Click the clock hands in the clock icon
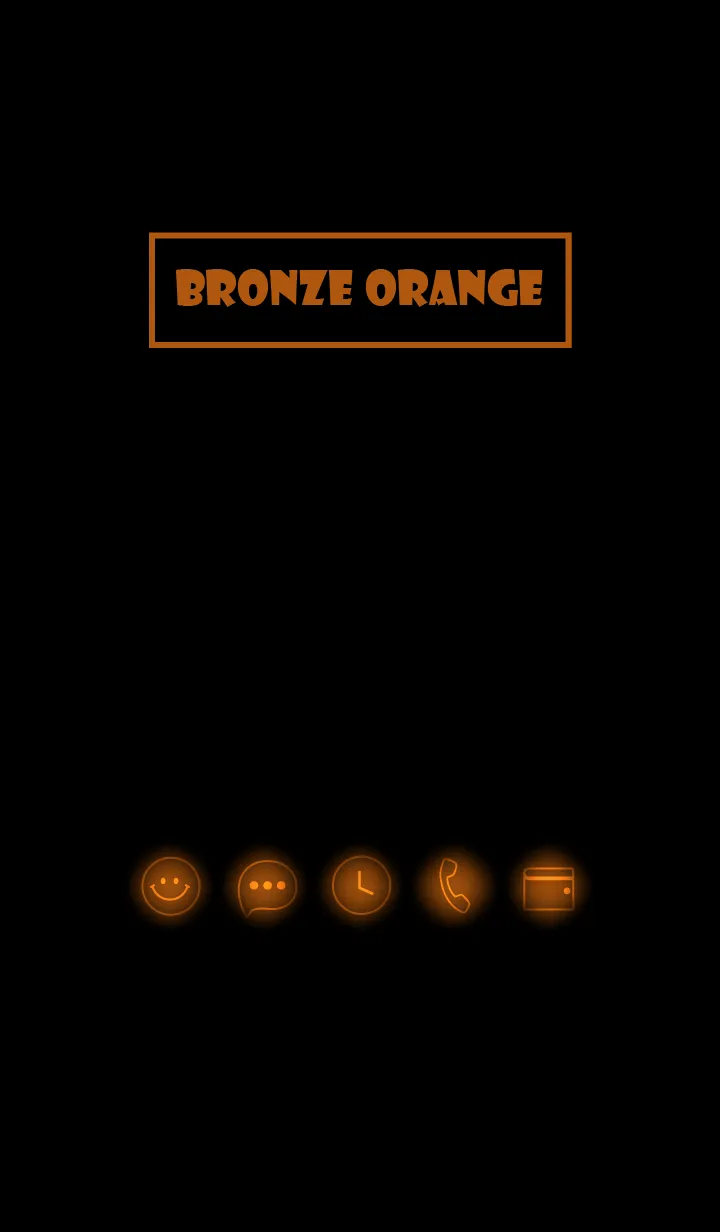 point(361,882)
